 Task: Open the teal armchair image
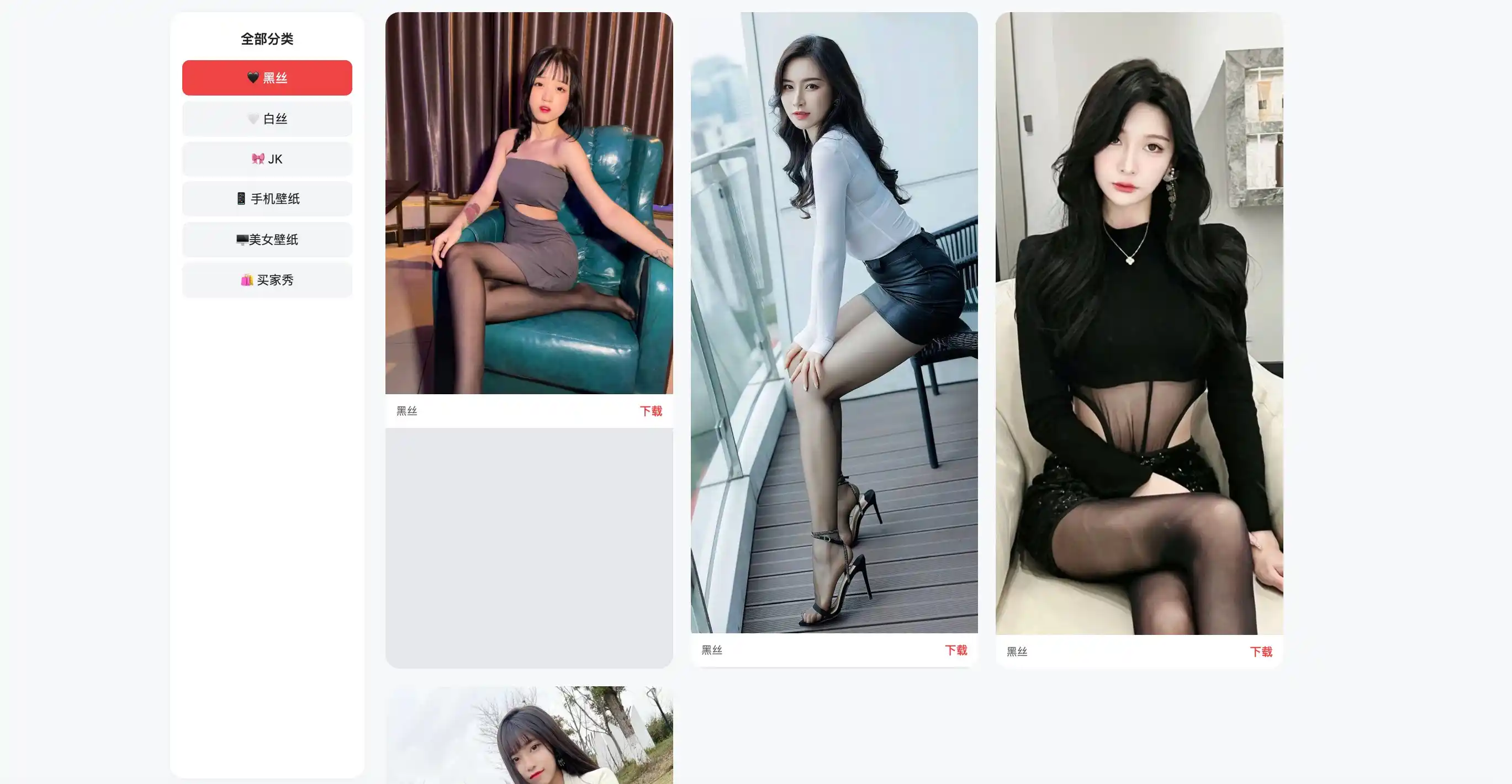click(528, 203)
